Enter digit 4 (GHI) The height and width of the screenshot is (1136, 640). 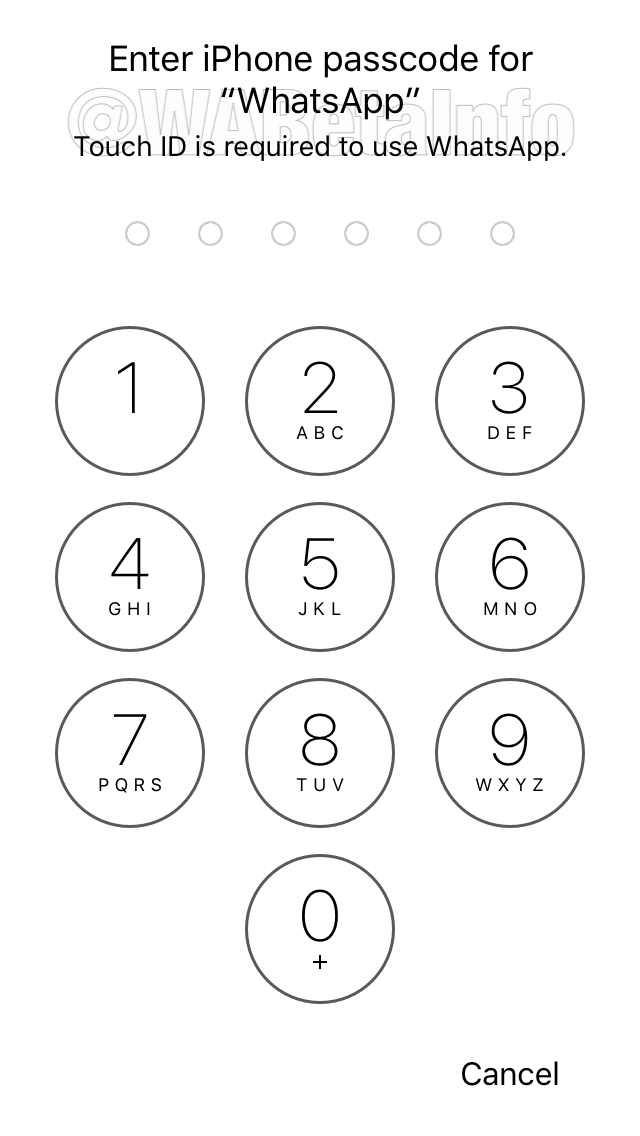click(x=130, y=577)
